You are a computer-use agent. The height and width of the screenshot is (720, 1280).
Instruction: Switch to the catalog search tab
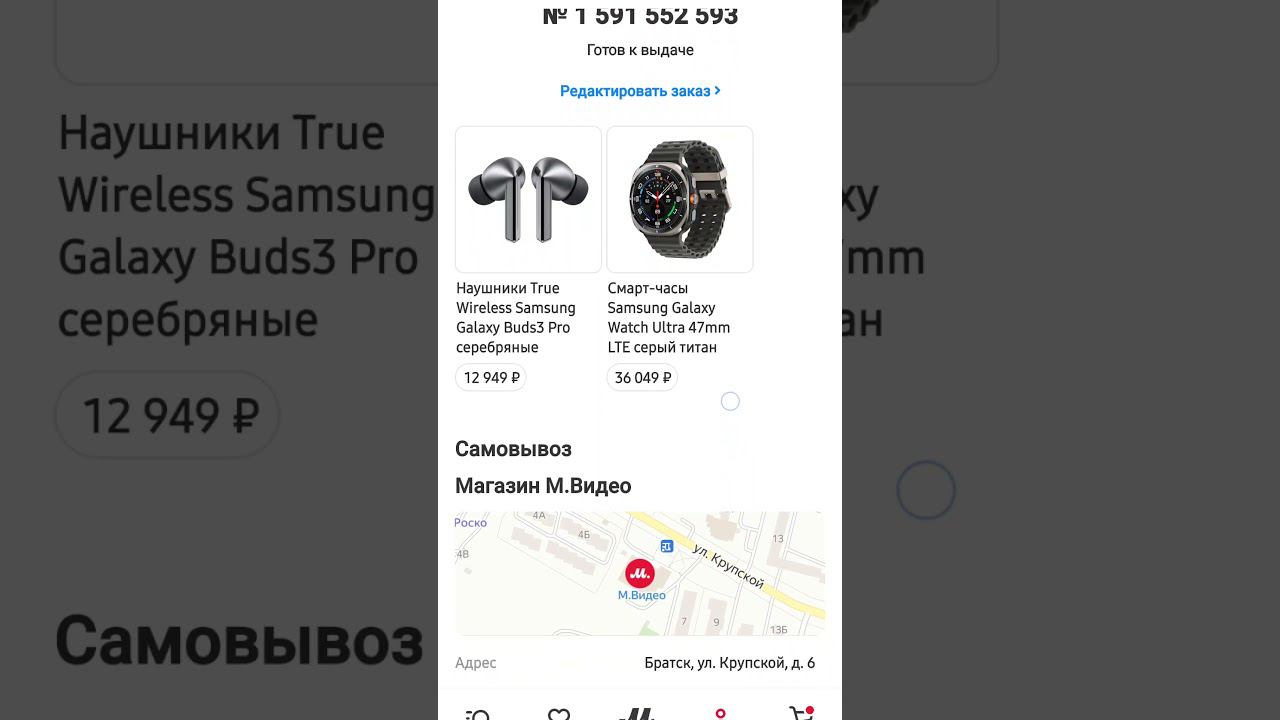[478, 713]
